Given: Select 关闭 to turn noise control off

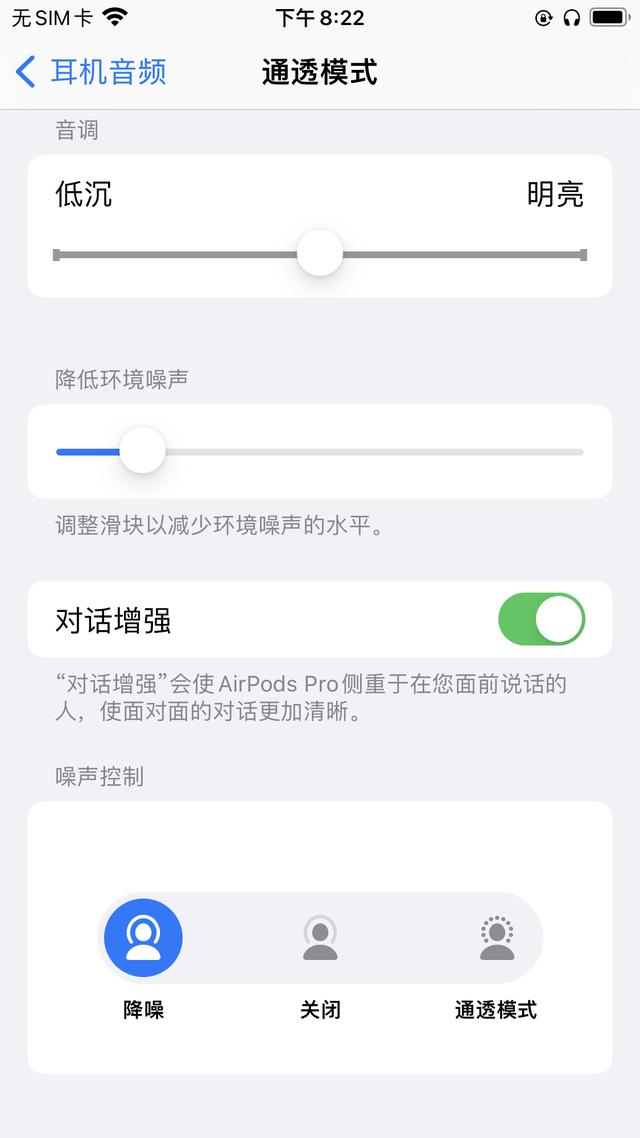Looking at the screenshot, I should 320,938.
